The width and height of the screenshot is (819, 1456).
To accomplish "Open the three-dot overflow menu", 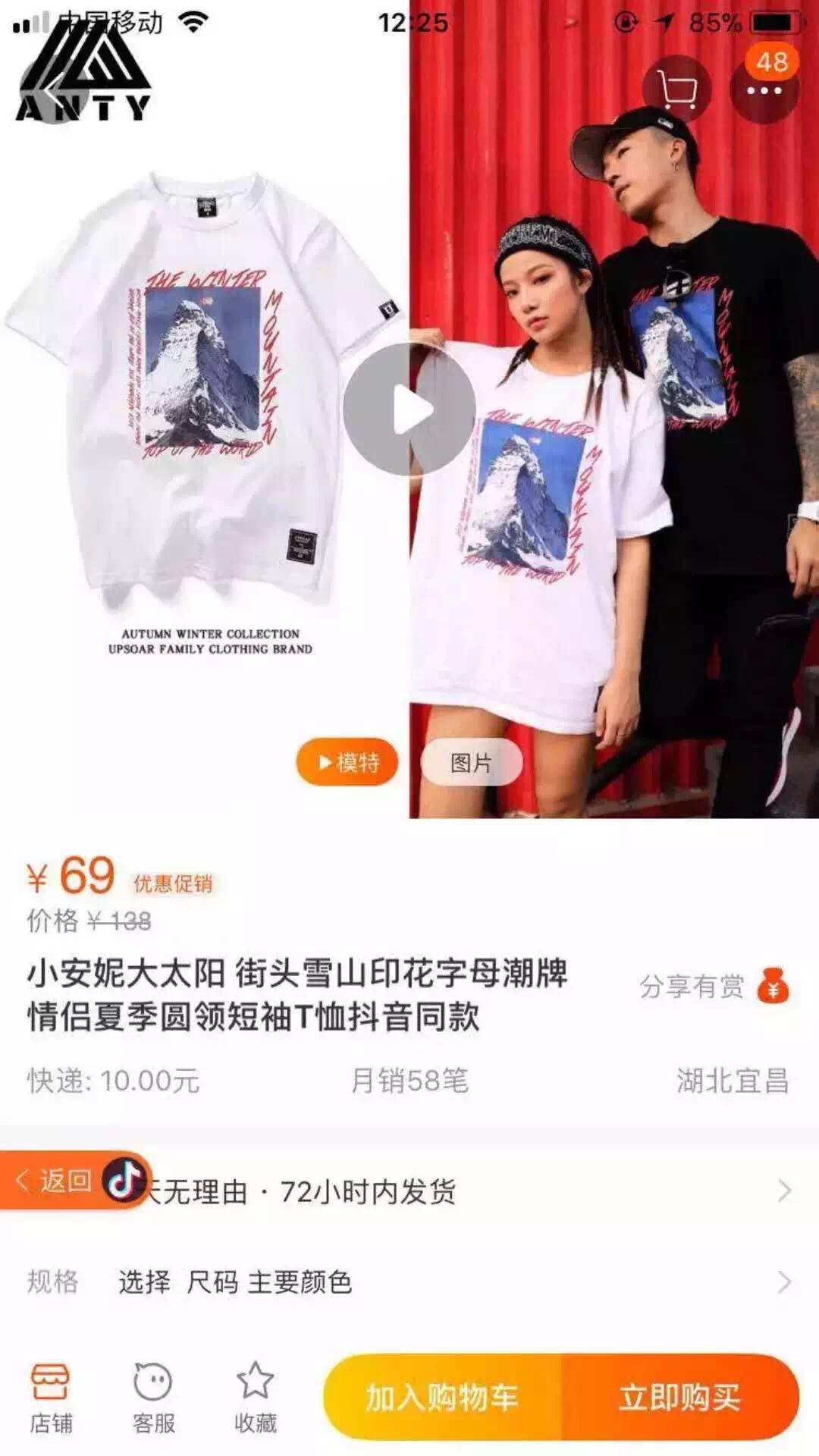I will pos(764,90).
